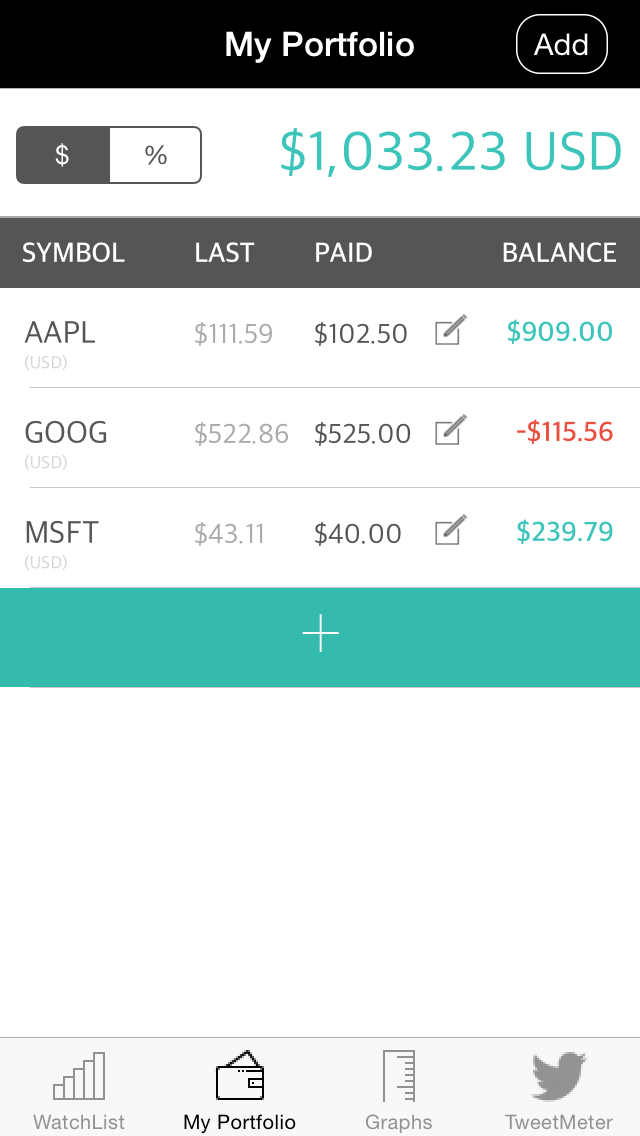
Task: Switch balance display to percent
Action: [x=155, y=155]
